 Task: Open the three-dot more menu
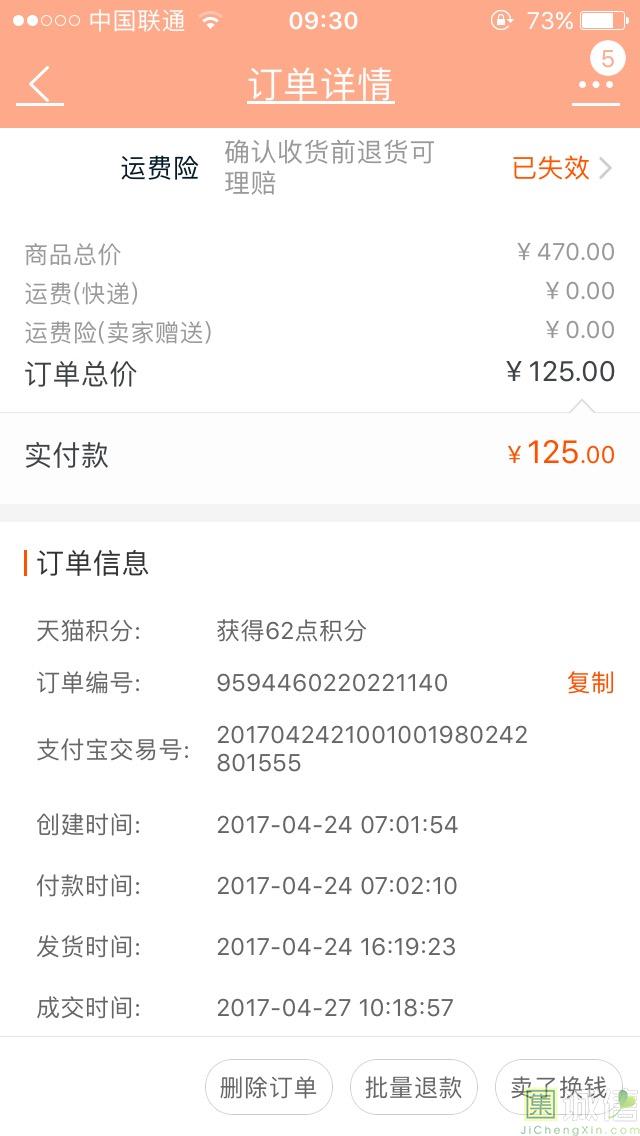pos(596,84)
